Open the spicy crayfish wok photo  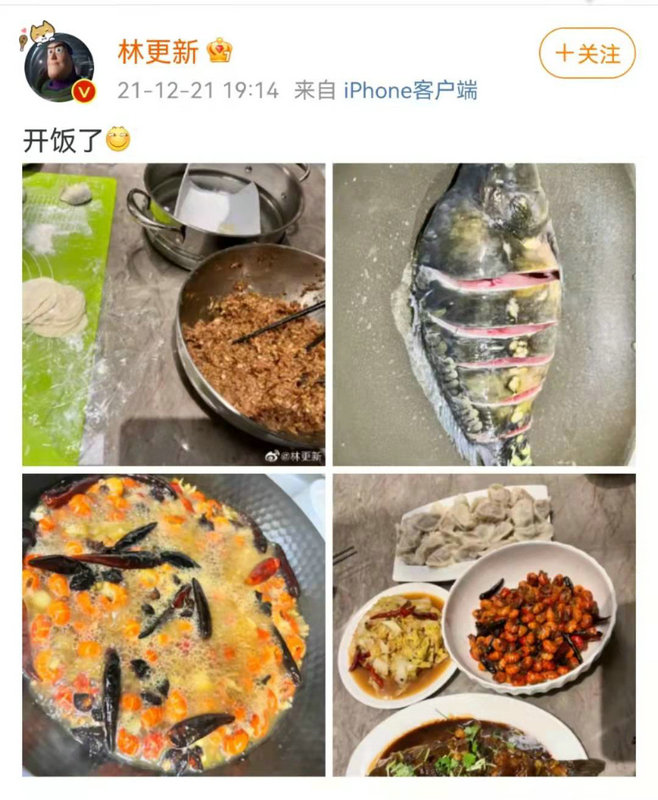[174, 624]
